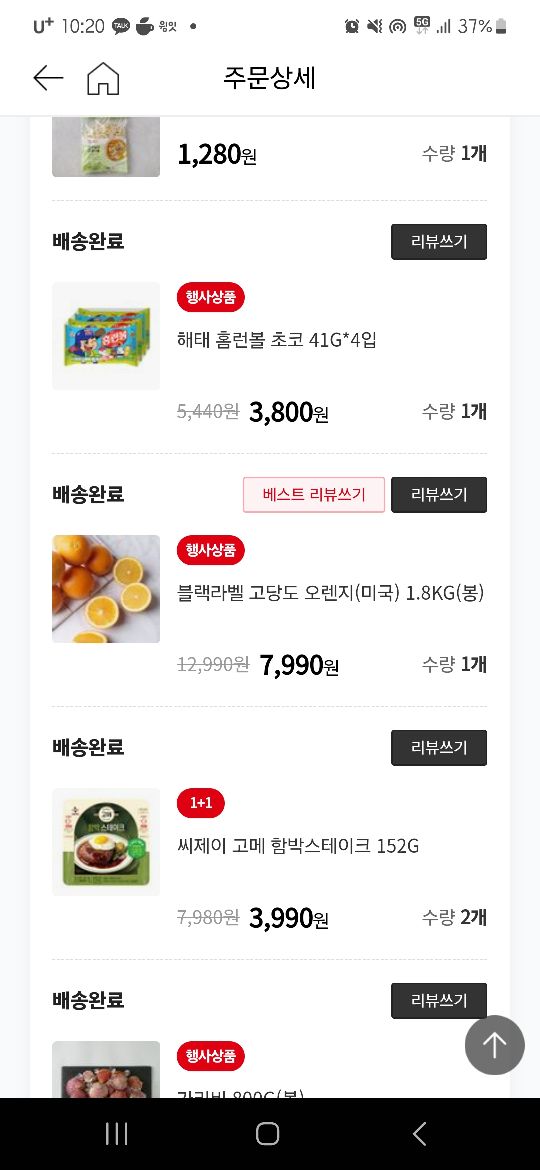Image resolution: width=540 pixels, height=1170 pixels.
Task: Write a review for 블랙라벨 고당도 오렌지
Action: (439, 495)
